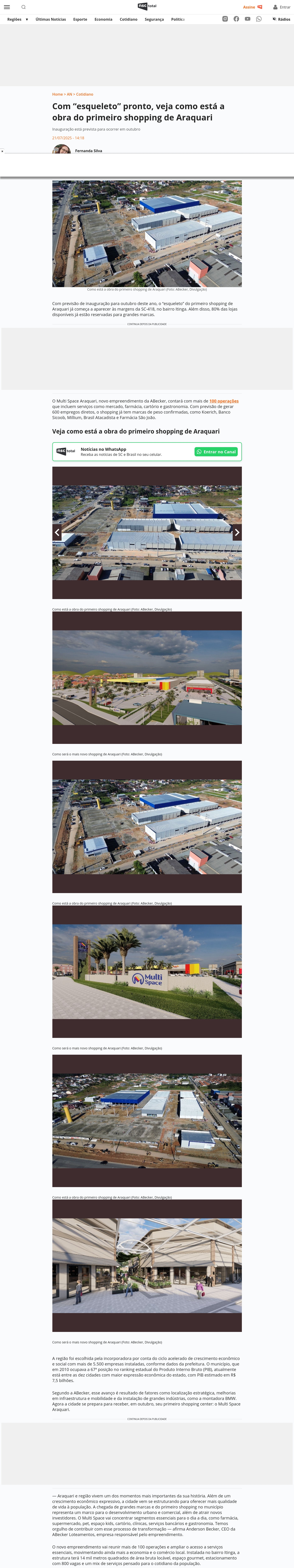Open the Facebook page icon
The width and height of the screenshot is (294, 1568).
pyautogui.click(x=236, y=19)
